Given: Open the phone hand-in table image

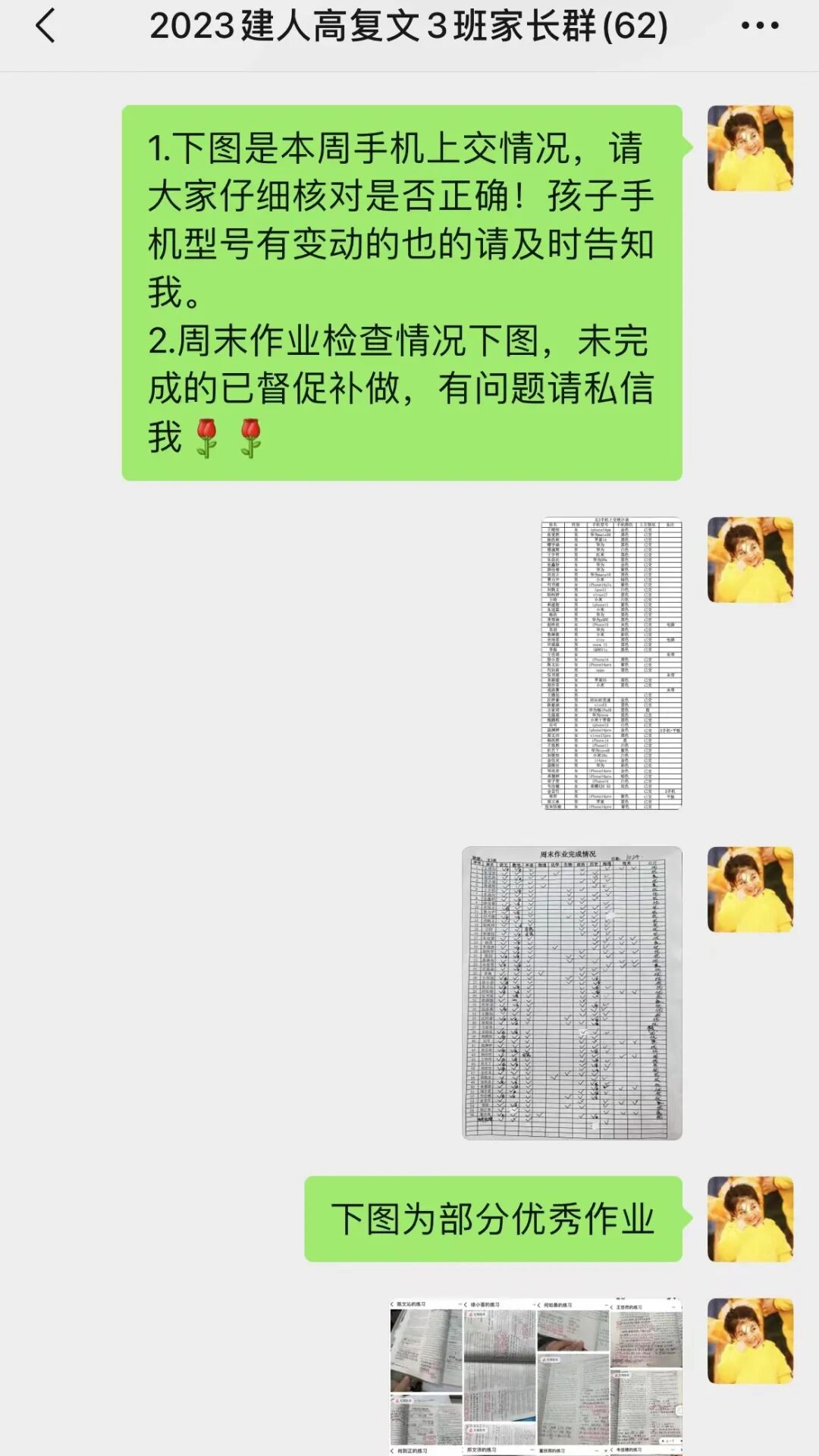Looking at the screenshot, I should [611, 664].
